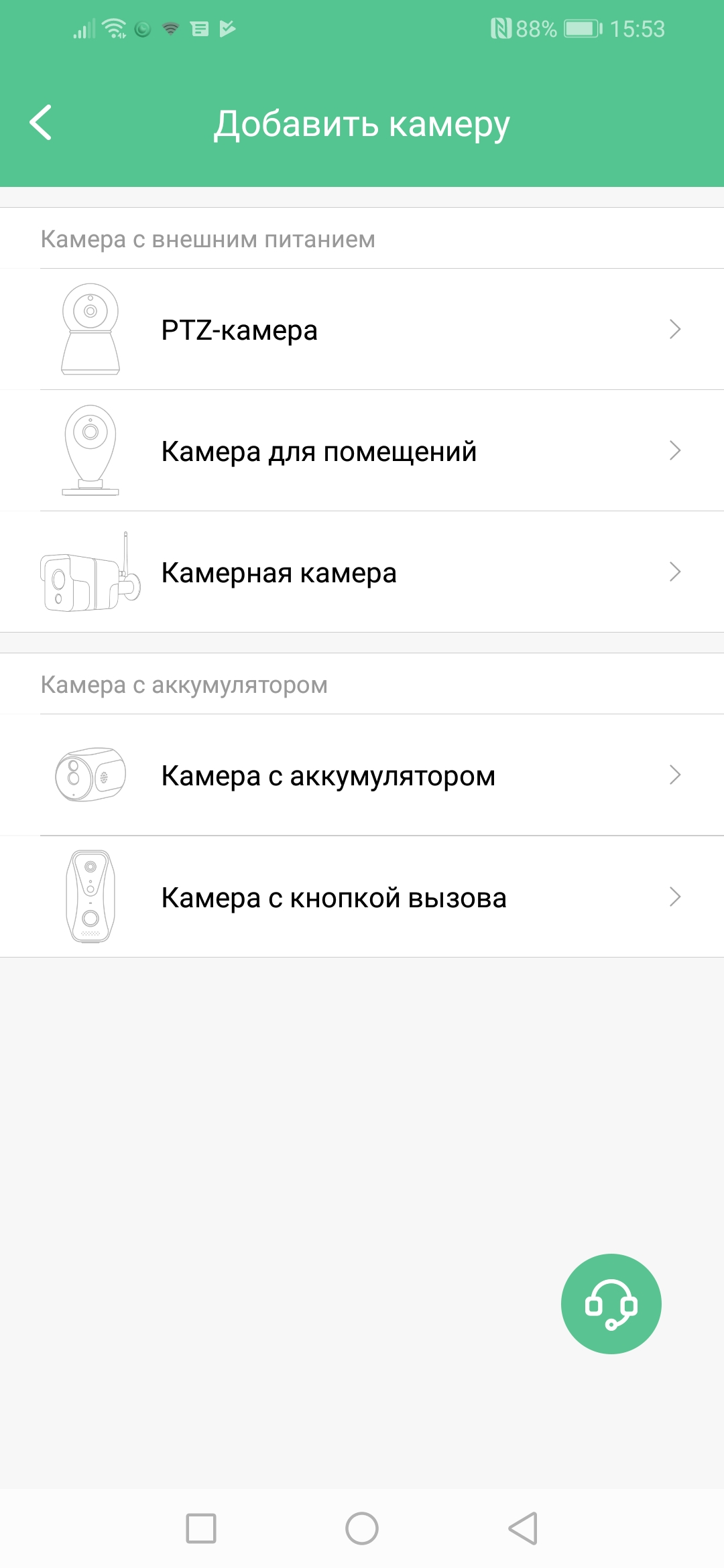Open recent apps via square button
This screenshot has height=1568, width=724.
[201, 1528]
